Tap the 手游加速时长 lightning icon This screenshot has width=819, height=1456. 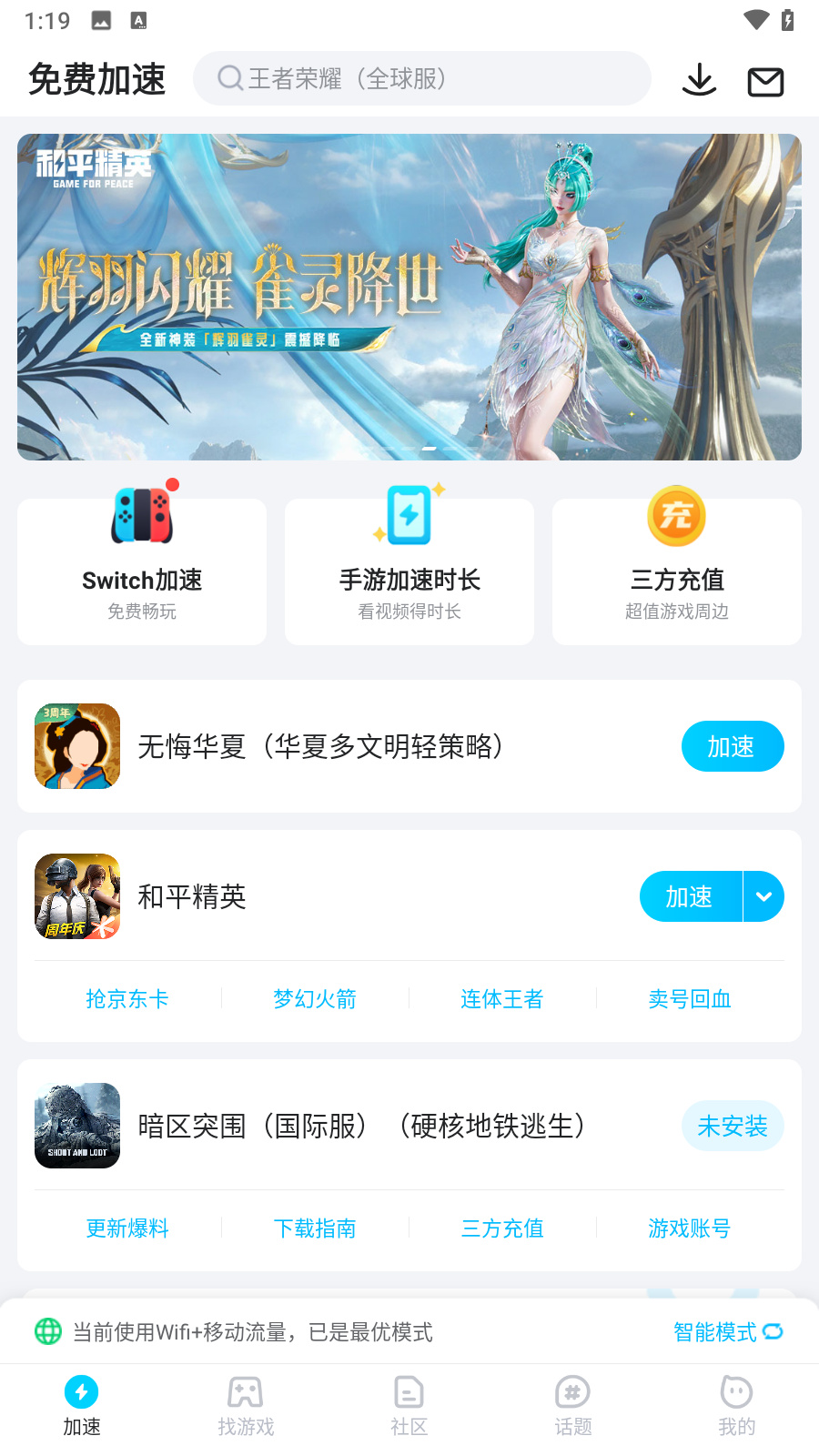(408, 515)
